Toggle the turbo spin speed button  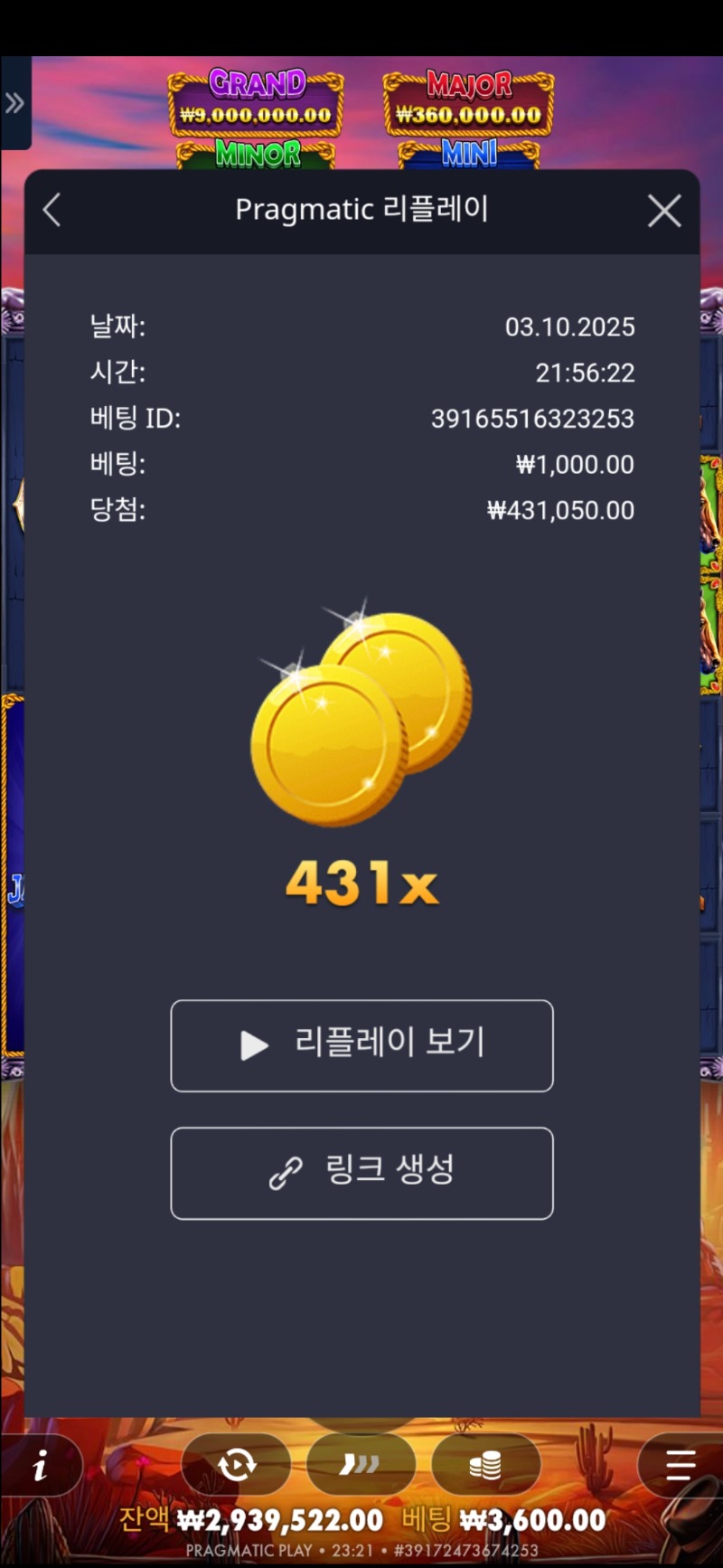[361, 1464]
